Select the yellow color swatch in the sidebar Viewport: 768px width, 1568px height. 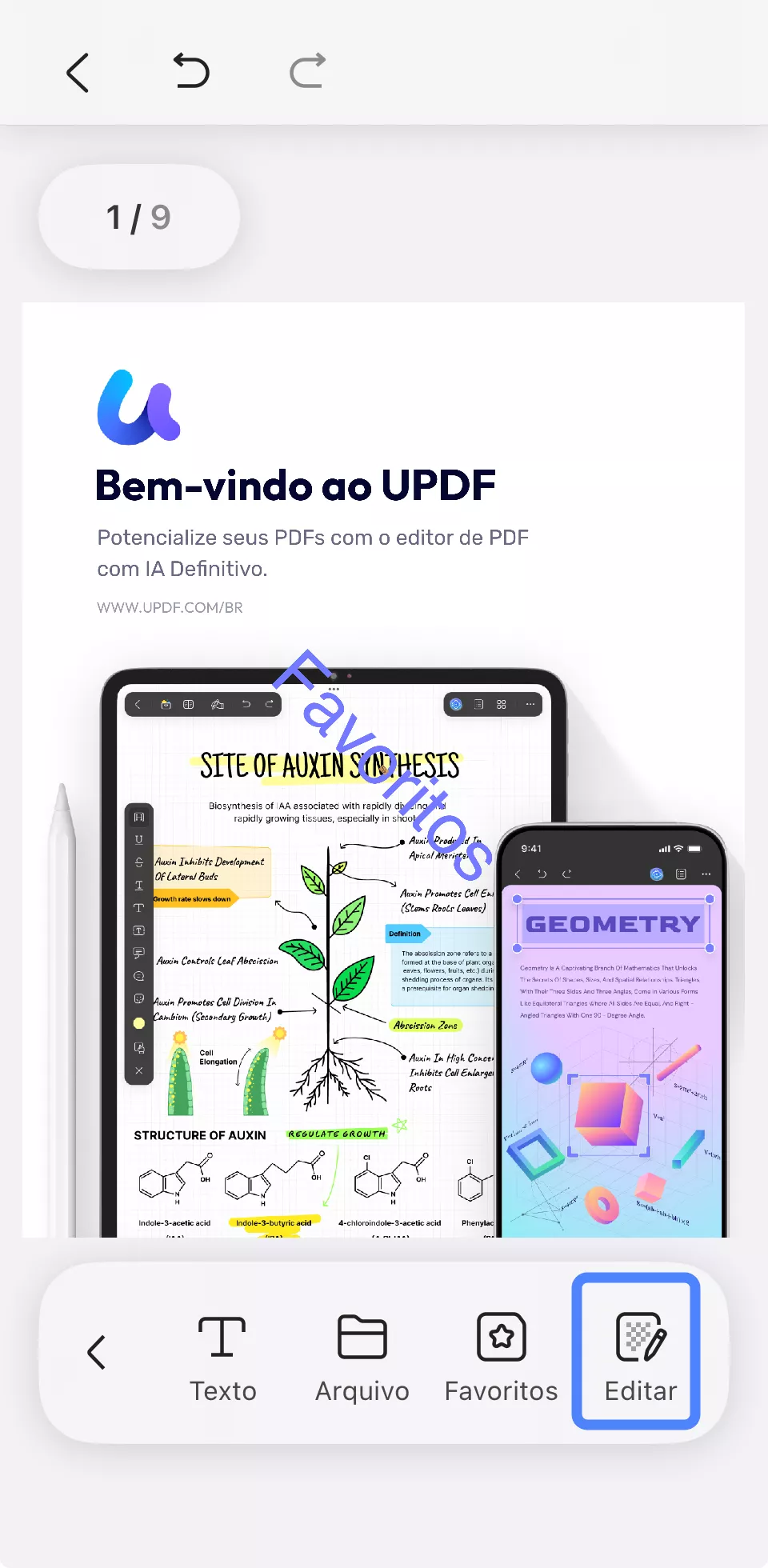pyautogui.click(x=138, y=1022)
